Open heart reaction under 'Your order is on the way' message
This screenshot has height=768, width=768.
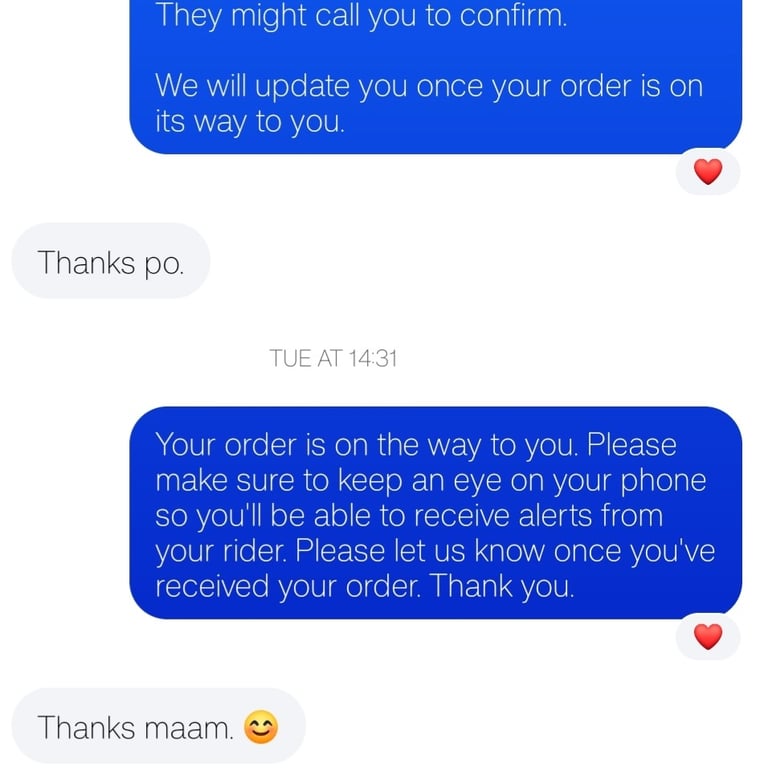(x=708, y=636)
